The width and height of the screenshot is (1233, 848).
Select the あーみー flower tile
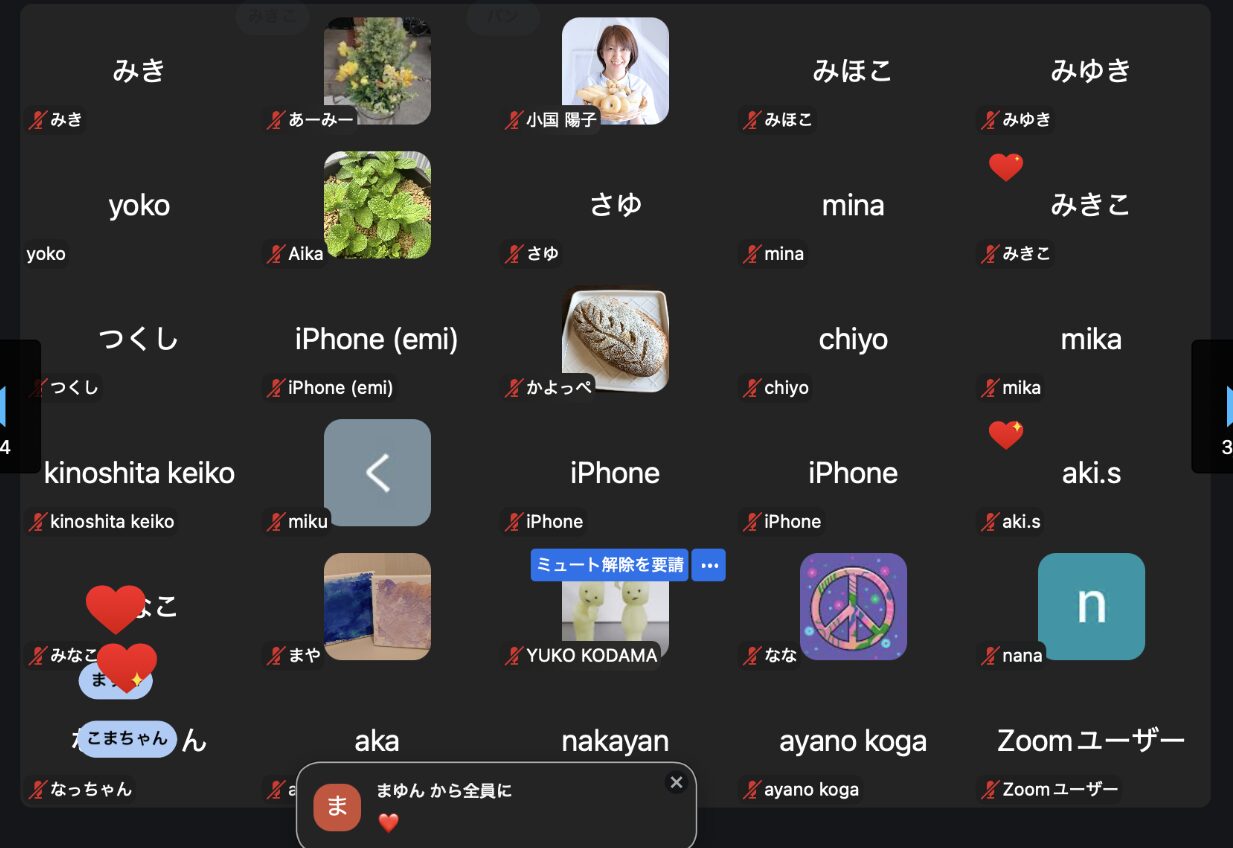point(377,71)
